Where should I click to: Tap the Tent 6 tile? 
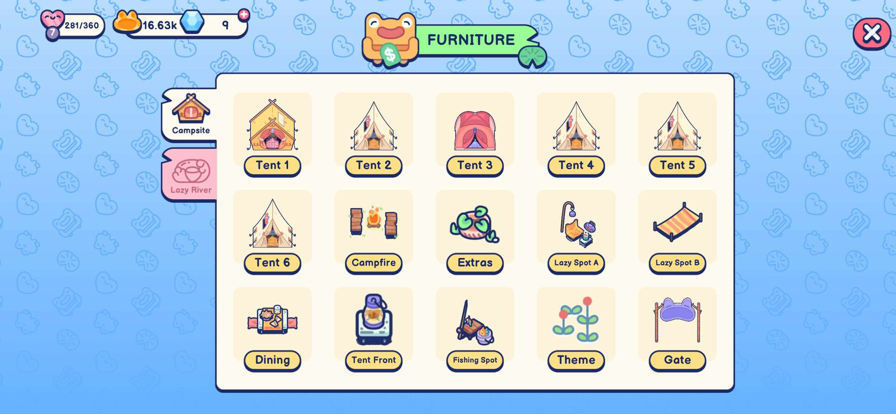(272, 232)
